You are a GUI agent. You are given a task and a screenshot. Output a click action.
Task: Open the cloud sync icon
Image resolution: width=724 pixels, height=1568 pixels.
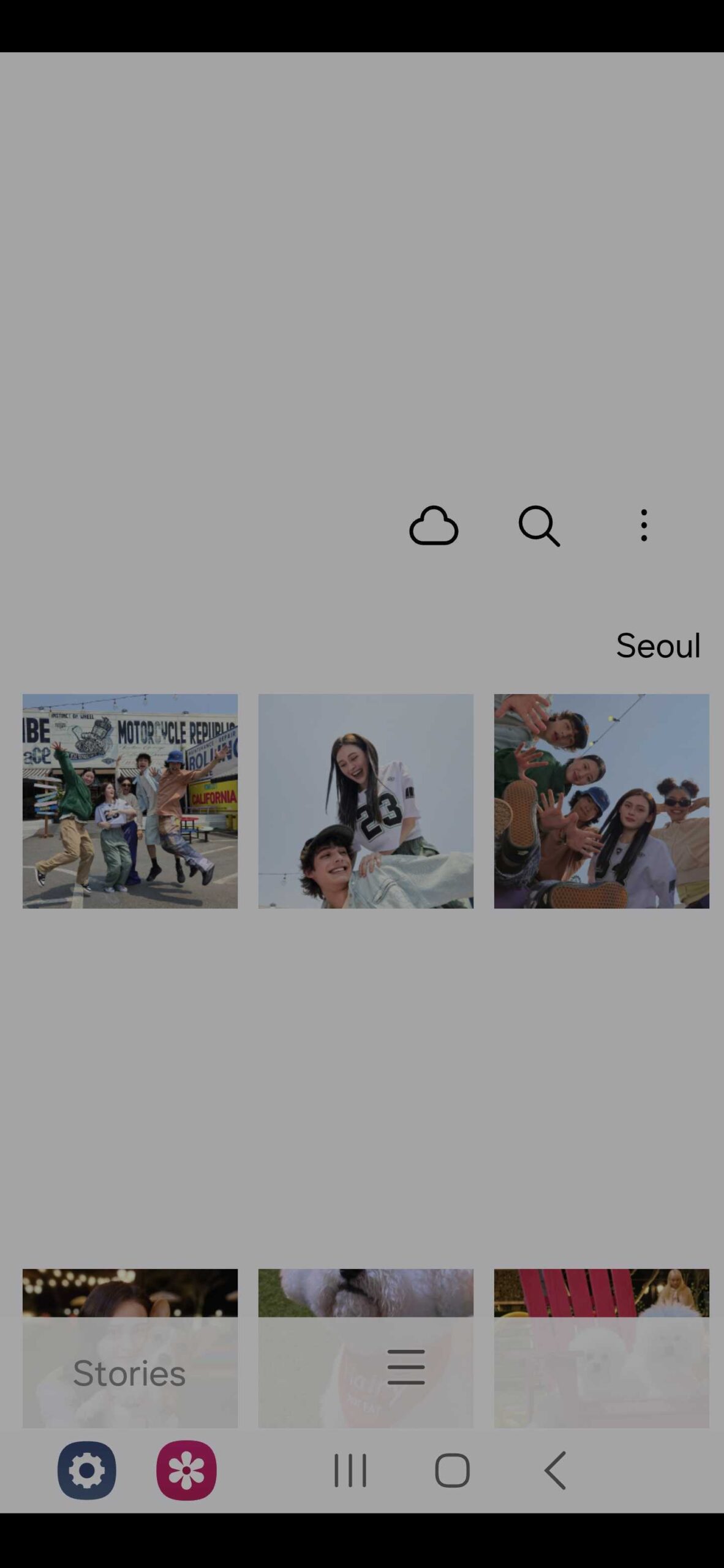point(434,526)
